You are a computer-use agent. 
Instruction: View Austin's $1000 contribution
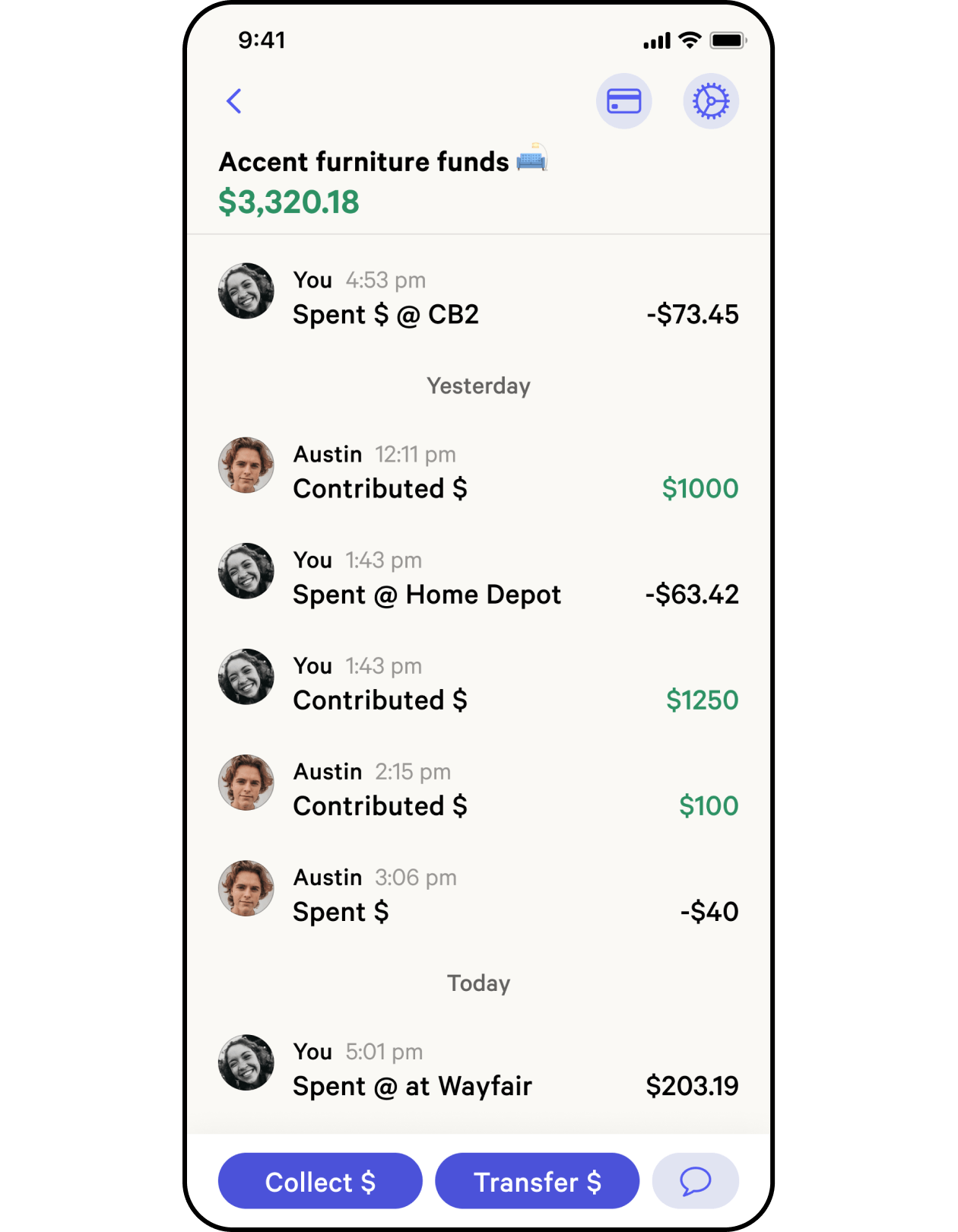(477, 473)
